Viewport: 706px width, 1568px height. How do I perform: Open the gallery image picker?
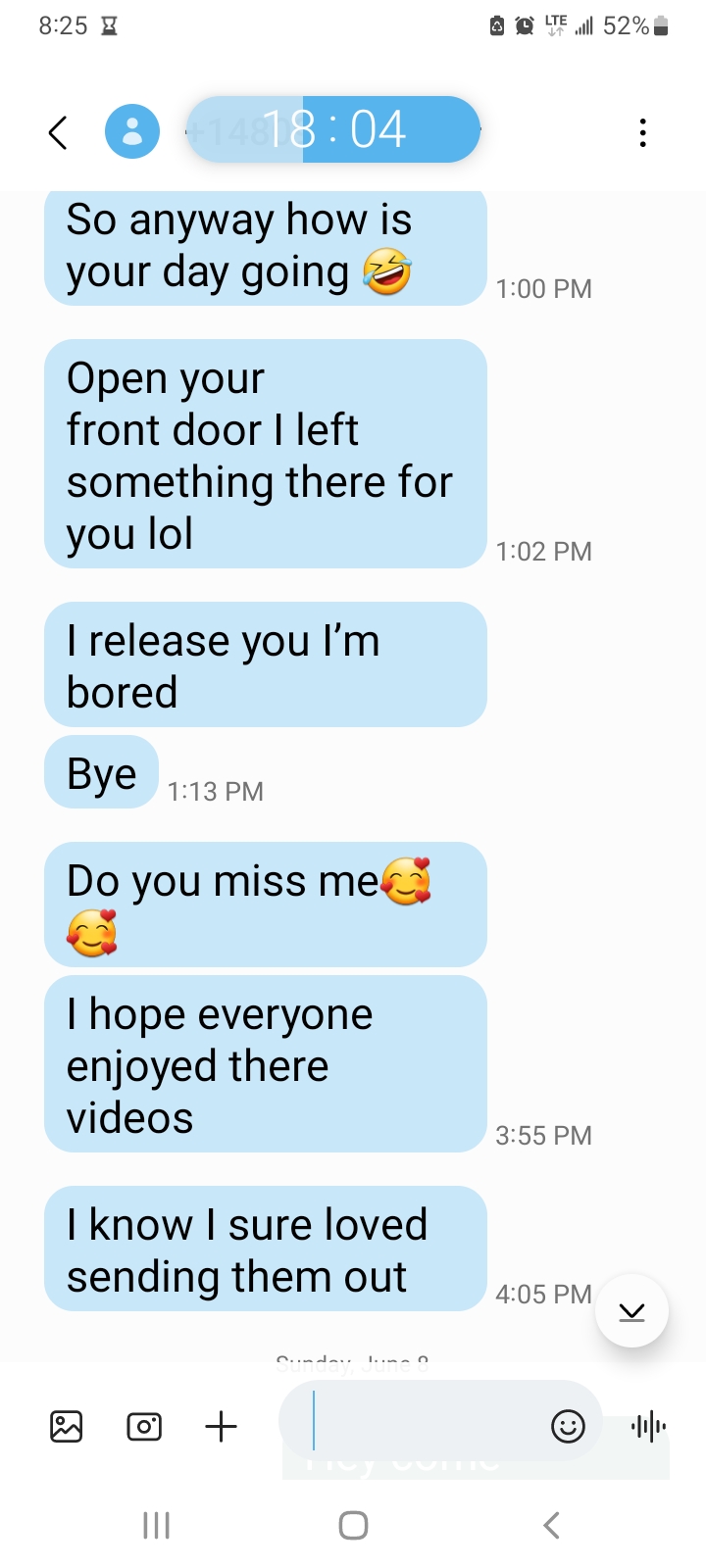(x=67, y=1426)
